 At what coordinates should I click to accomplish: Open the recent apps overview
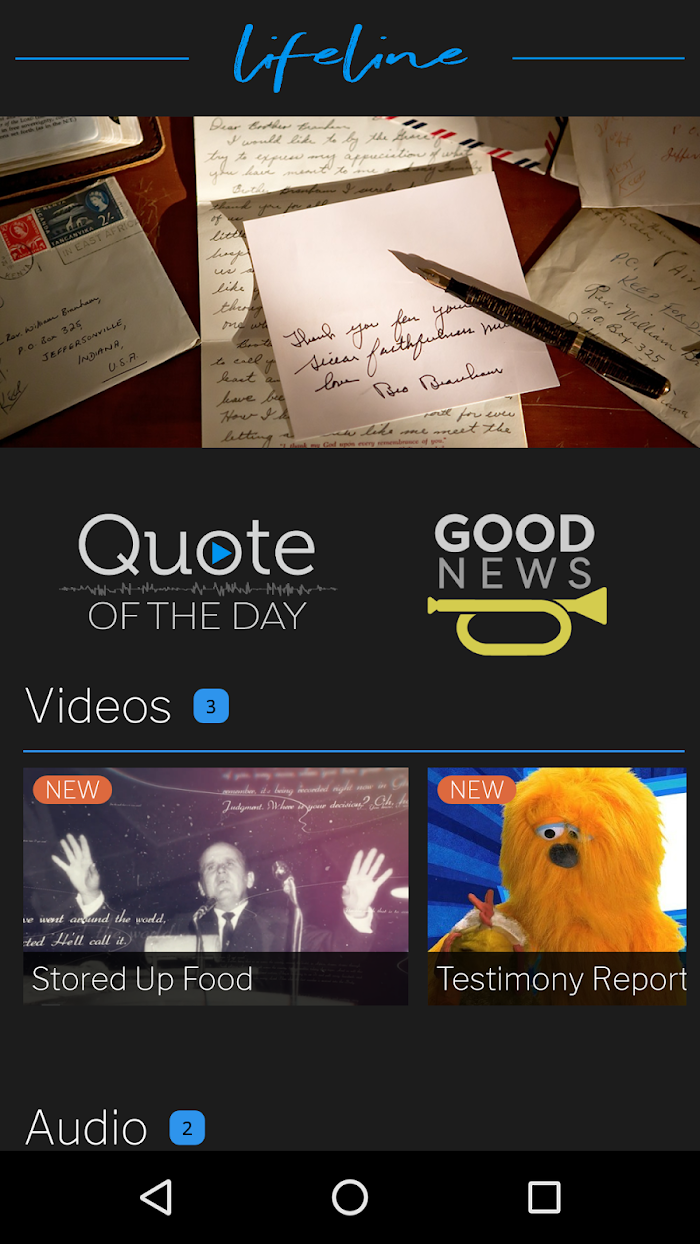click(x=544, y=1197)
